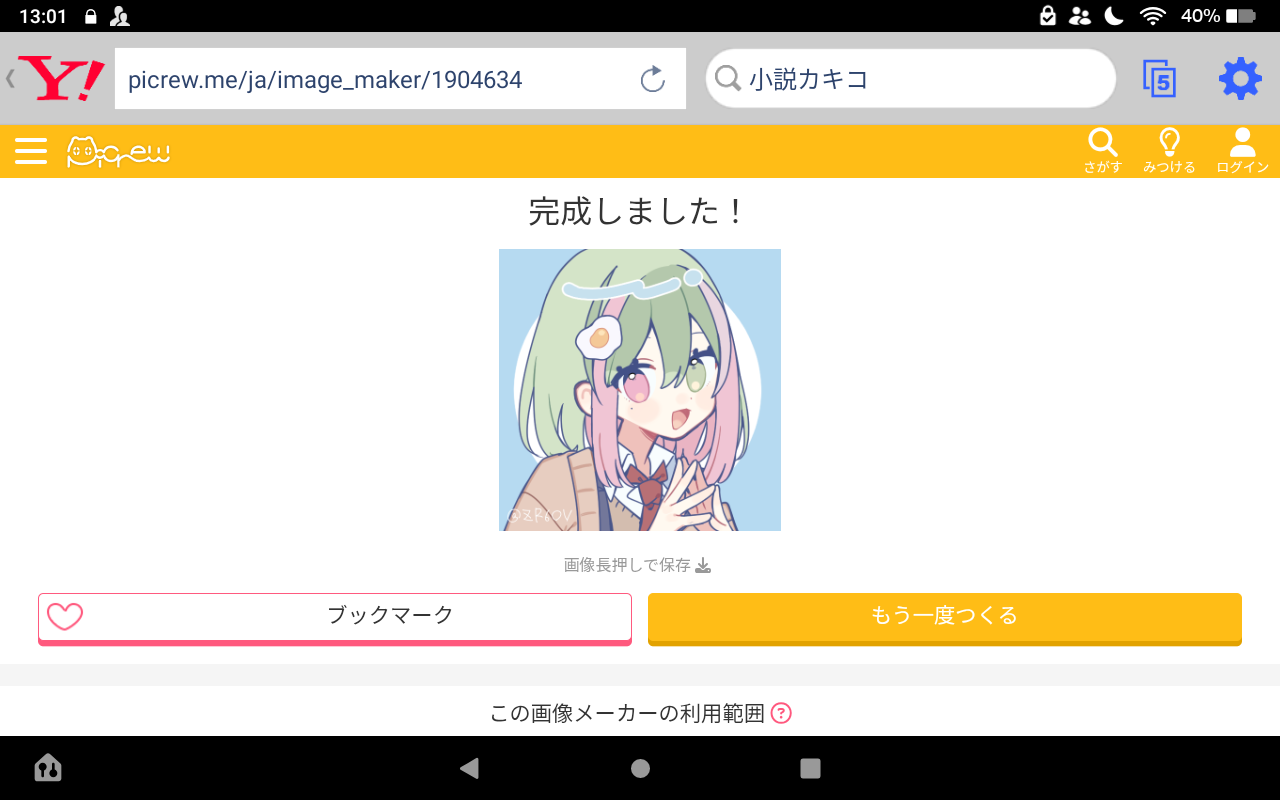Tap the URL address field
Screen dimensions: 1280x800
click(x=375, y=79)
